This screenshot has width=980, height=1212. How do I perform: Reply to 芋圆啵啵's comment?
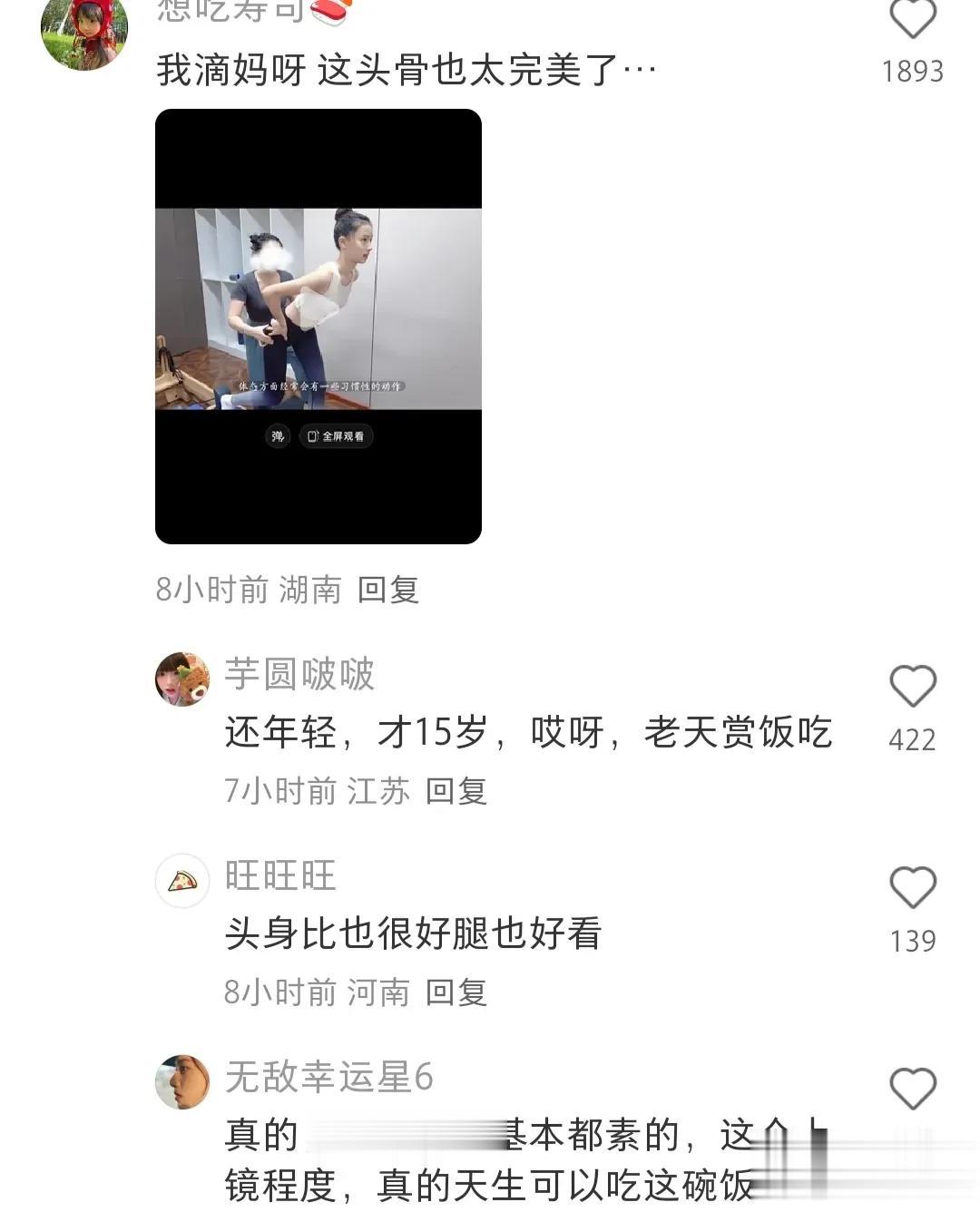click(x=456, y=791)
